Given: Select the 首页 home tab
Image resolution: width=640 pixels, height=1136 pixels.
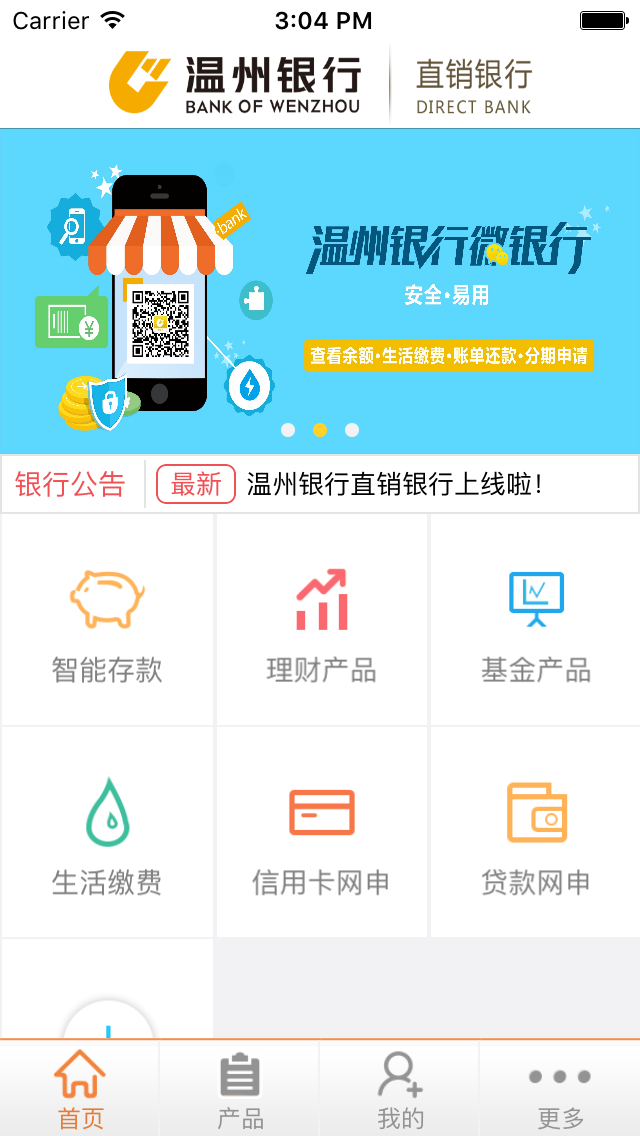Looking at the screenshot, I should pyautogui.click(x=80, y=1090).
